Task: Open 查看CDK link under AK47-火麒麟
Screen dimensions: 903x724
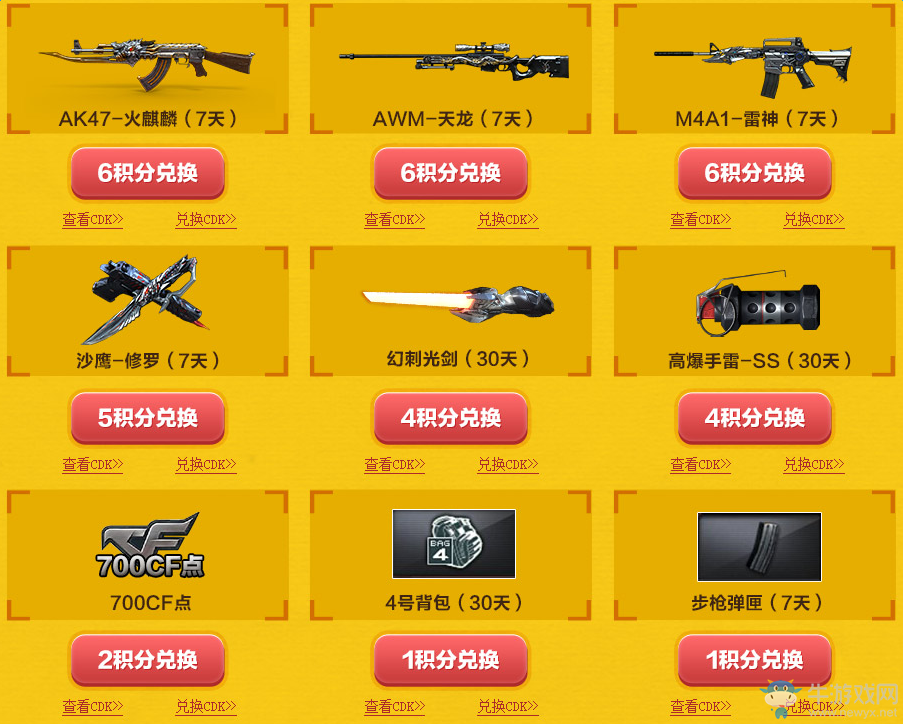Action: tap(92, 220)
